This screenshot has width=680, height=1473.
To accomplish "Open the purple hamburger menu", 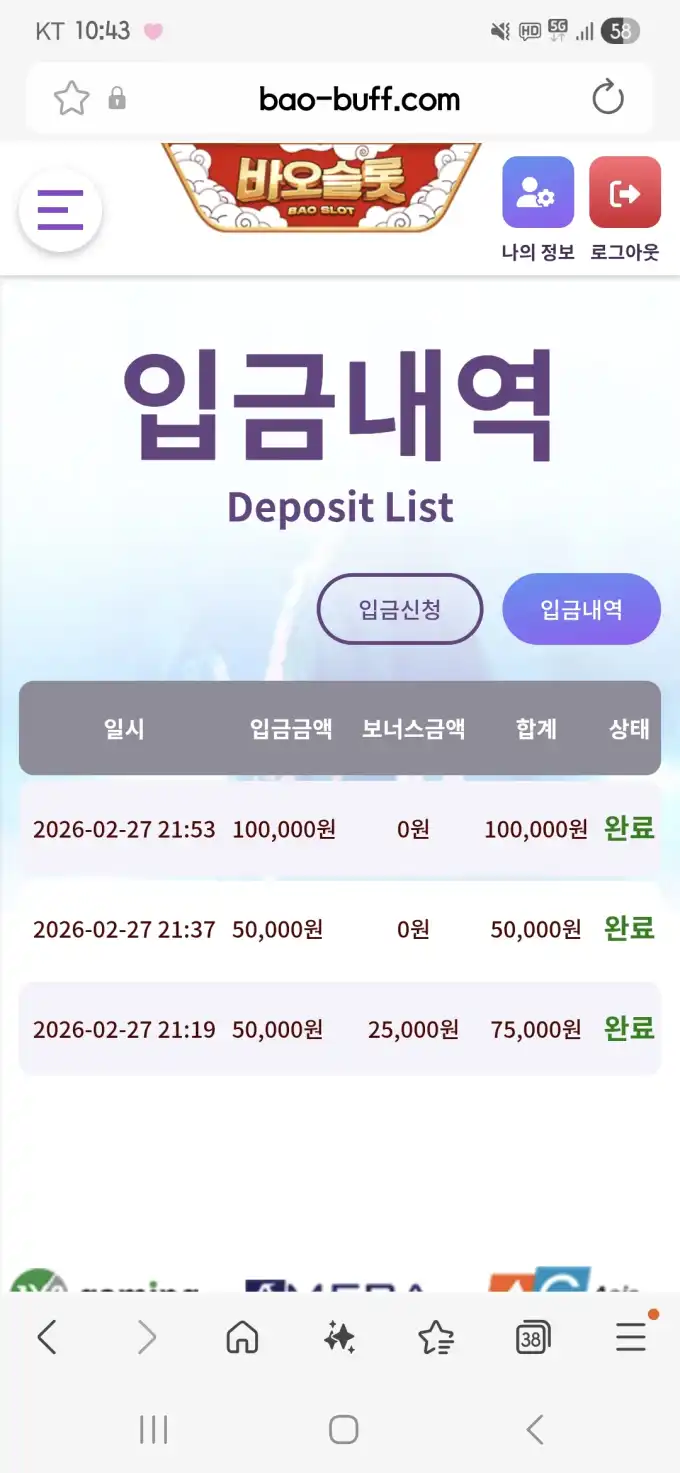I will [60, 211].
